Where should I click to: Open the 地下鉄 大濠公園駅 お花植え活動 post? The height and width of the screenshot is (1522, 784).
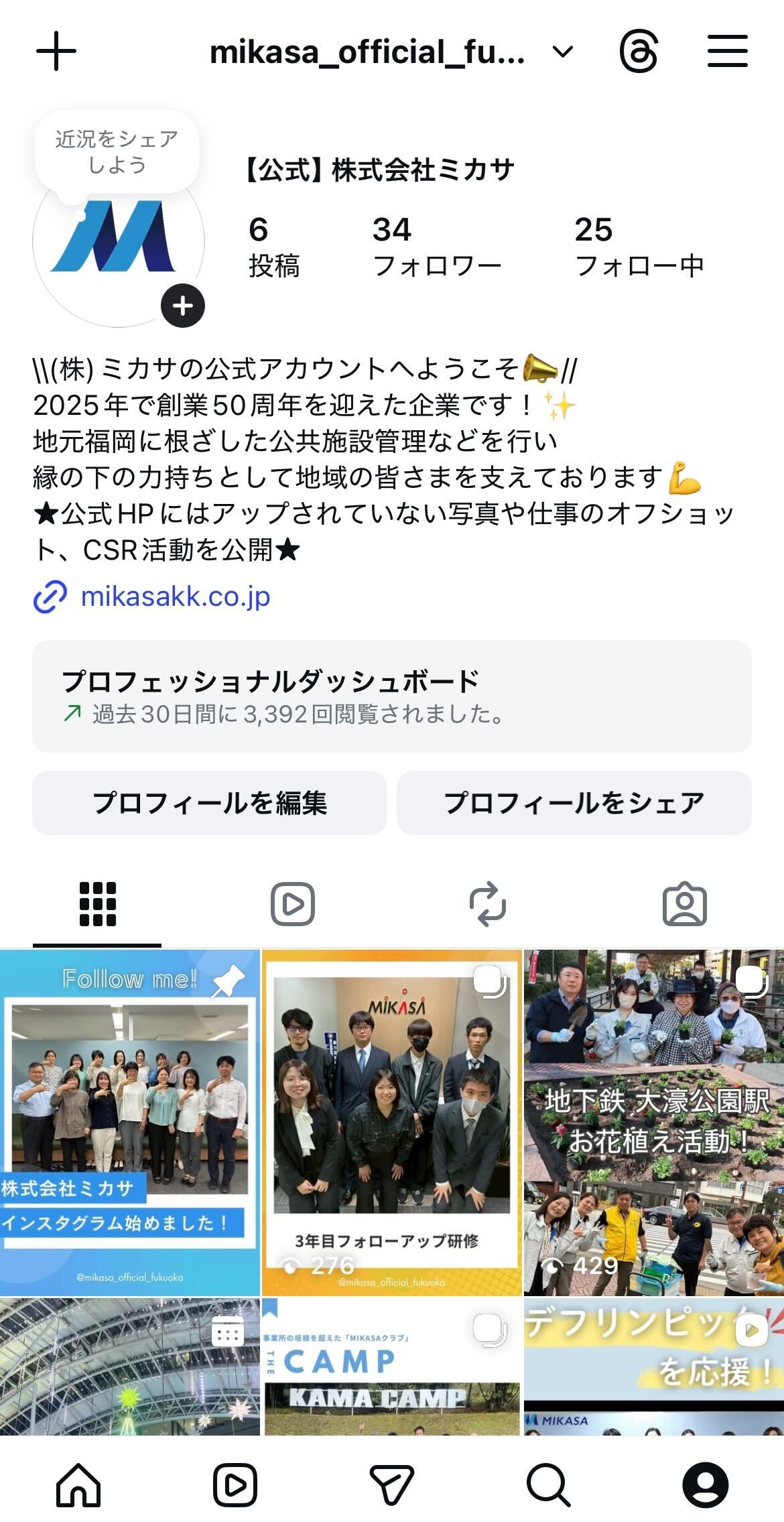tap(654, 1123)
